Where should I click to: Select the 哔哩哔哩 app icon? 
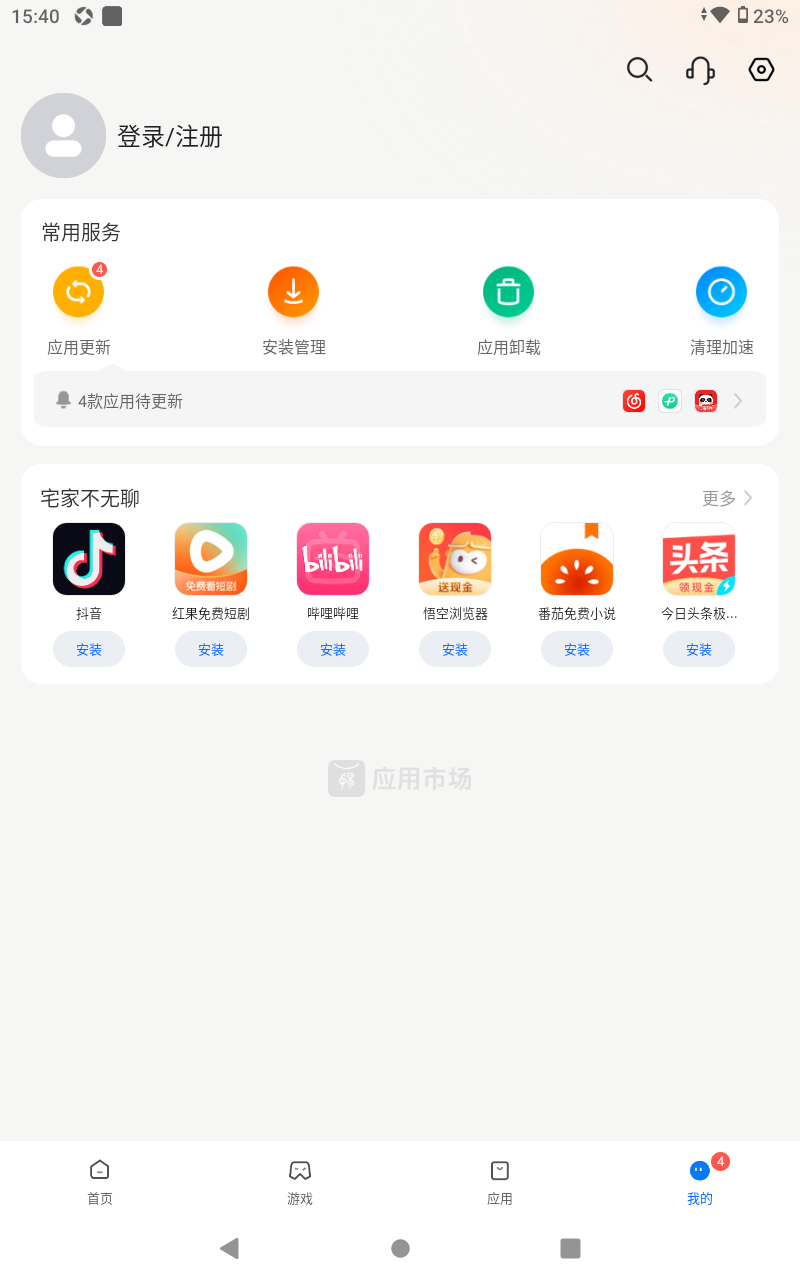coord(332,558)
